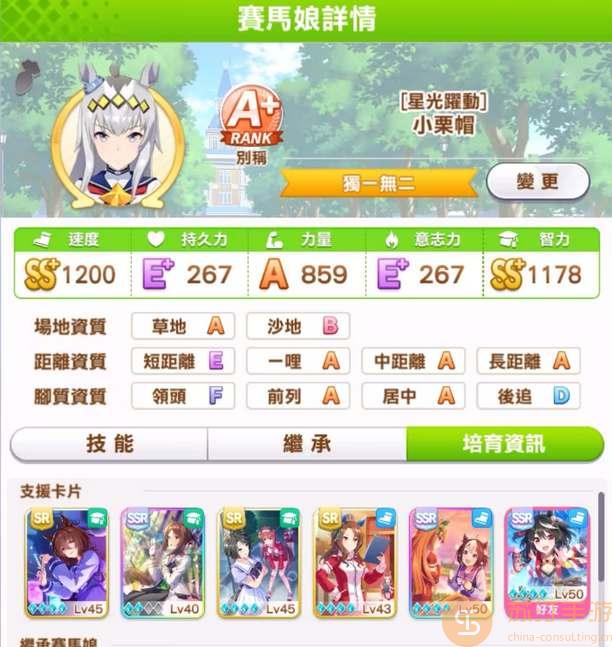
Task: Tap the 變更 button to change the title
Action: (537, 182)
